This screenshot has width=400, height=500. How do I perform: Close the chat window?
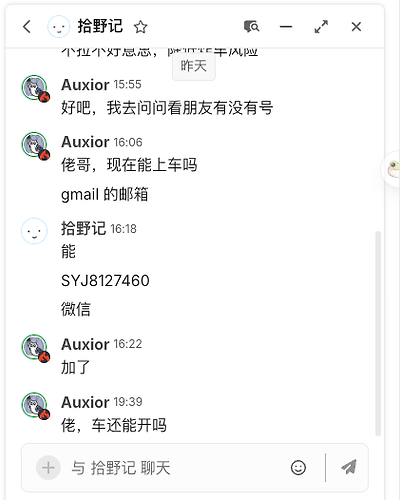(x=356, y=27)
